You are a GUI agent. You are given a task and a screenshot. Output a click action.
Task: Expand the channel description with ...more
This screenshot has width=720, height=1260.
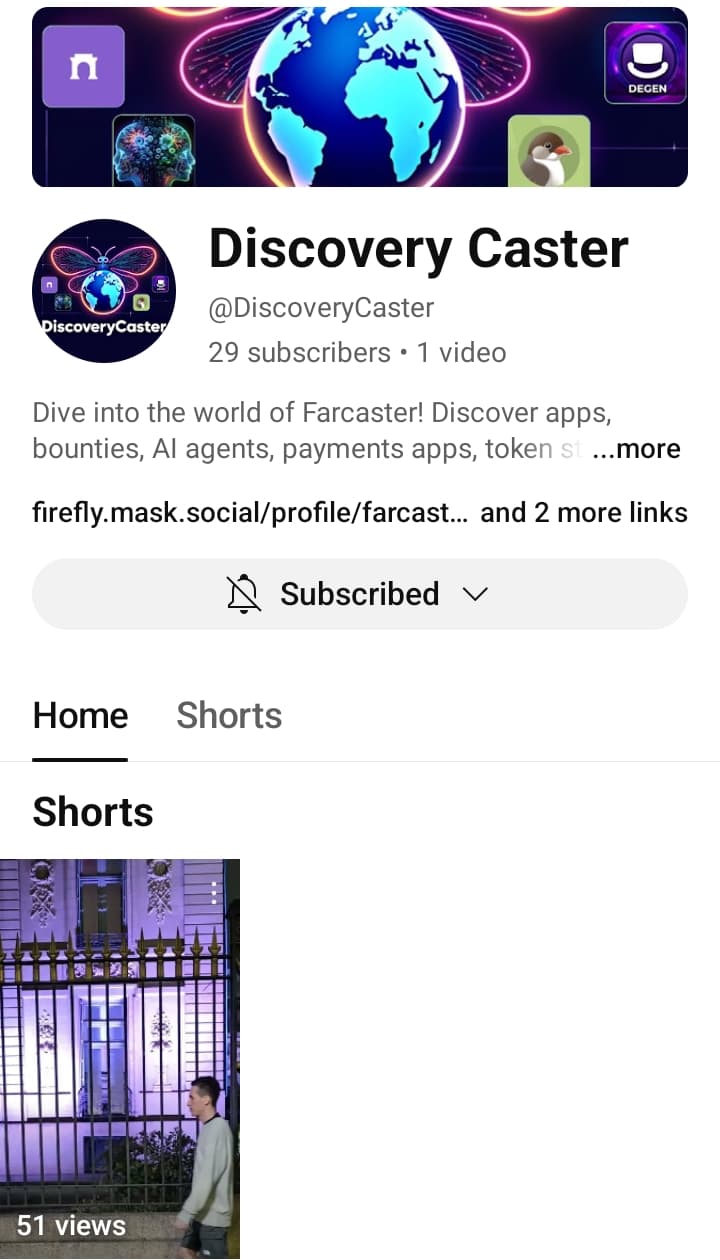pos(637,449)
